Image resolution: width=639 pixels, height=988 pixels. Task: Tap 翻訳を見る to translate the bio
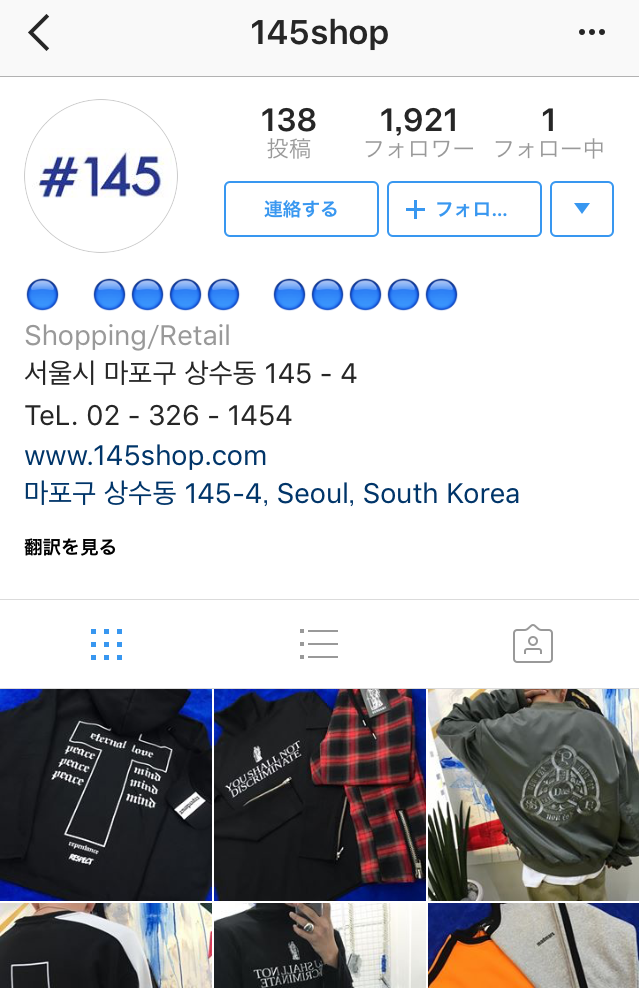pyautogui.click(x=70, y=547)
